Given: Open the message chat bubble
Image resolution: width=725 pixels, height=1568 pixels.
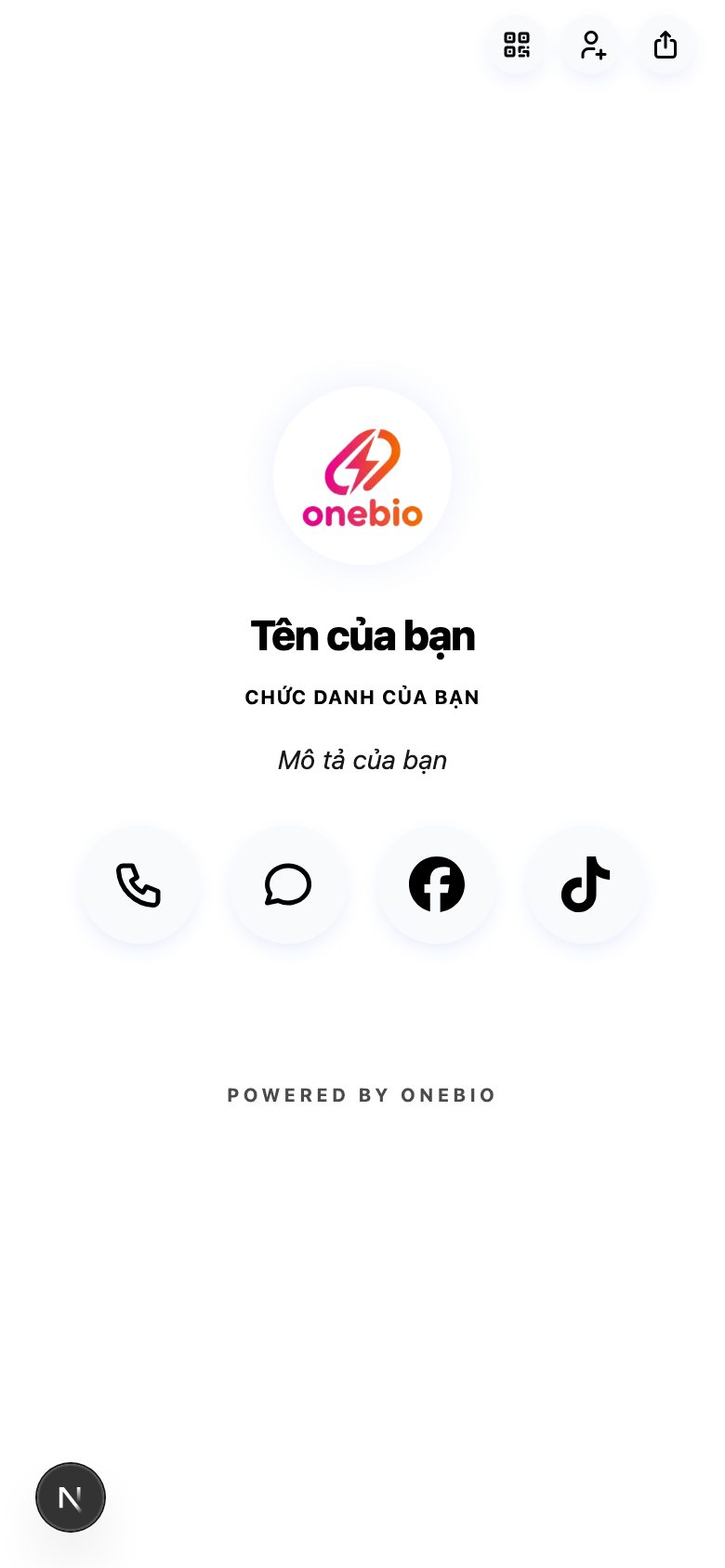Looking at the screenshot, I should 288,884.
